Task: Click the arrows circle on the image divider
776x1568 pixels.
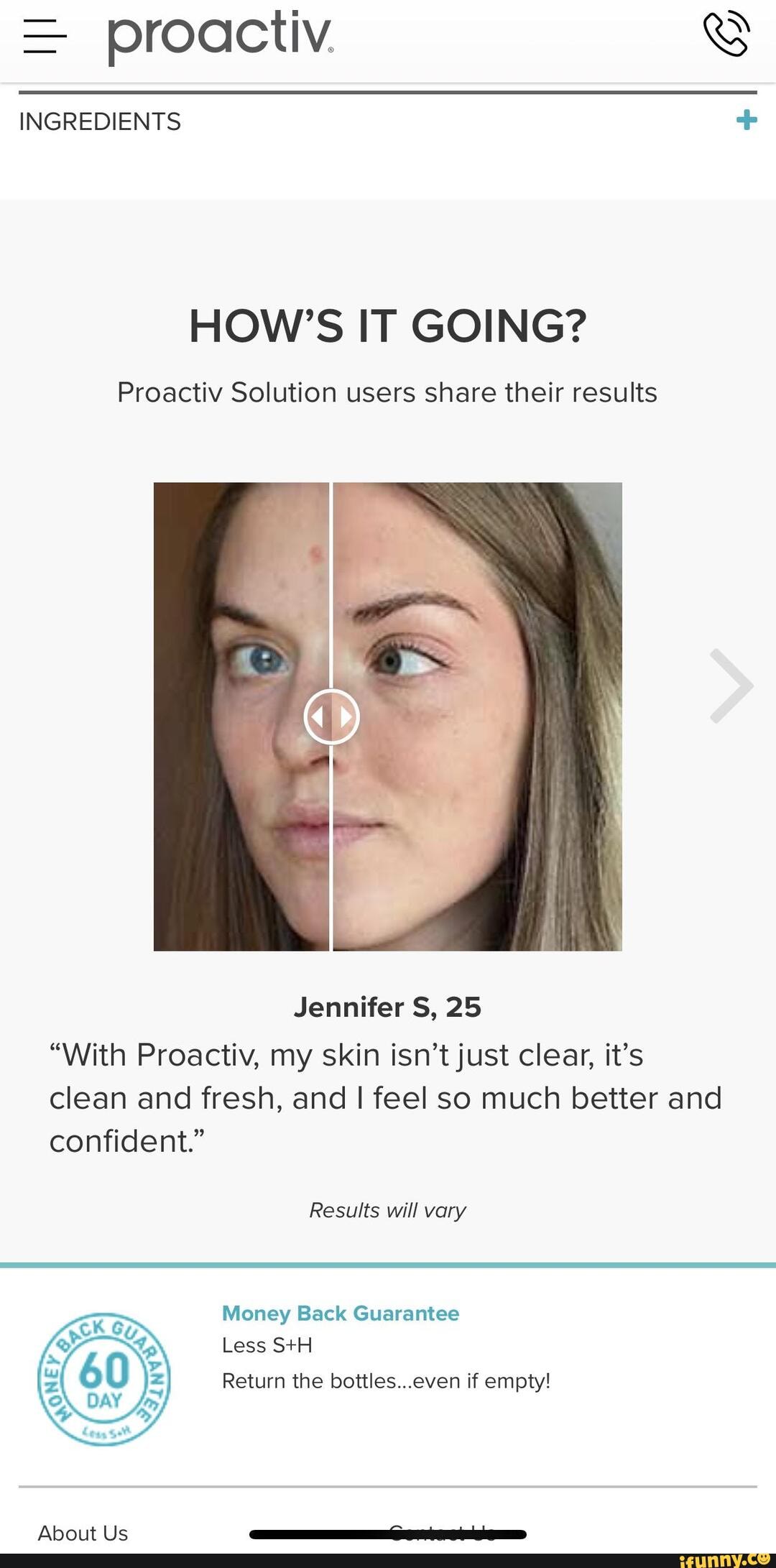Action: click(x=333, y=715)
